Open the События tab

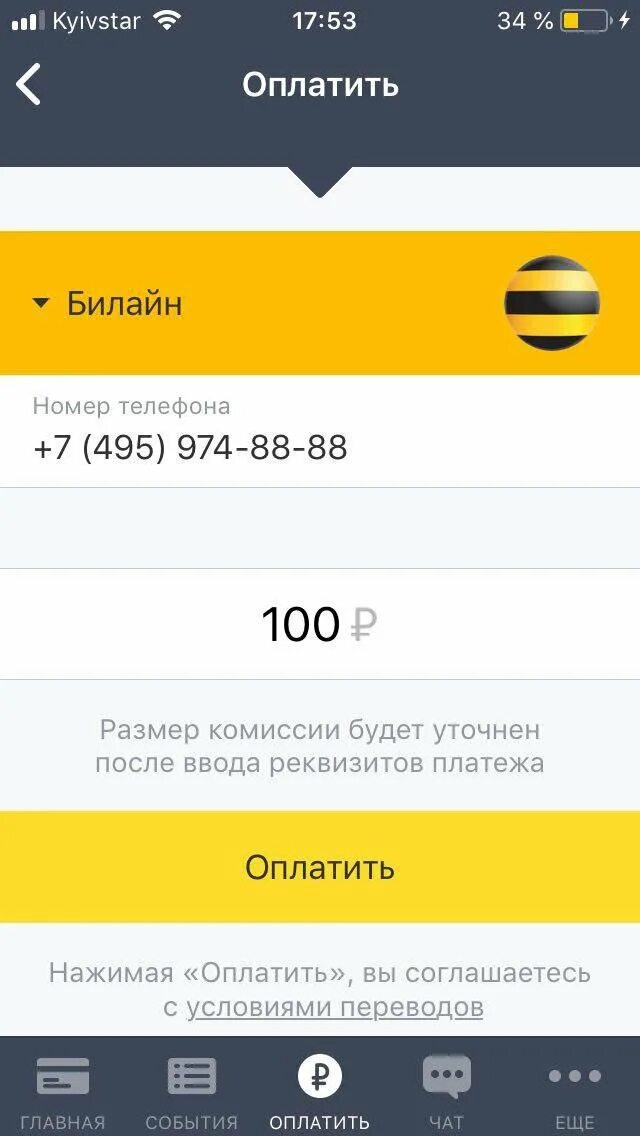pos(192,1090)
